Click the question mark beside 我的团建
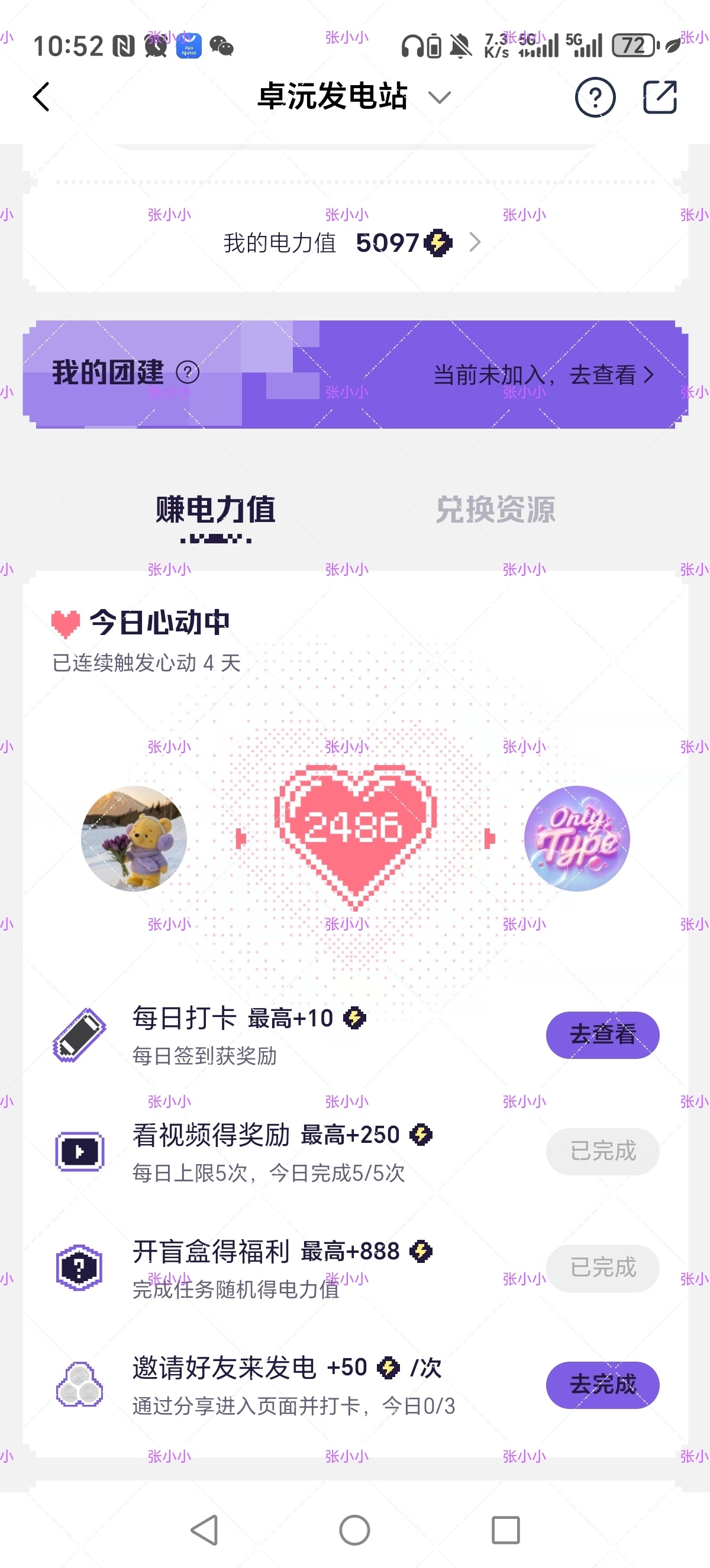This screenshot has width=710, height=1568. 188,374
